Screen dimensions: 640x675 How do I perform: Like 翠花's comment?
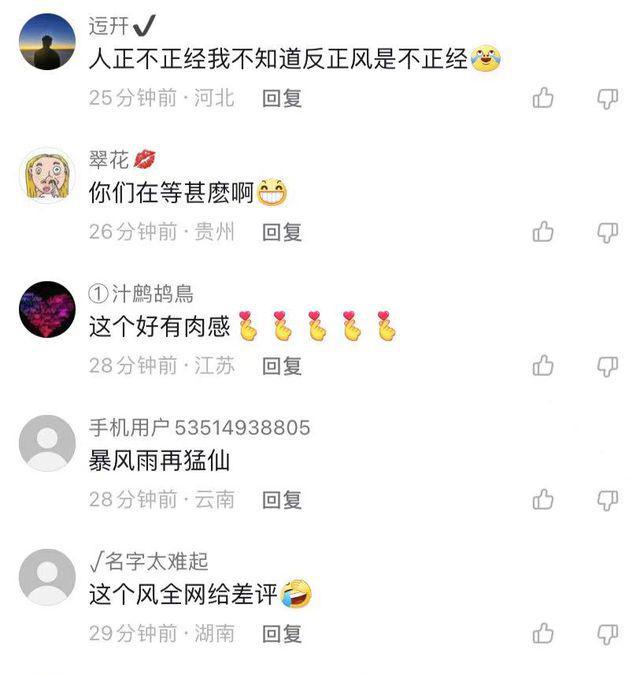543,232
